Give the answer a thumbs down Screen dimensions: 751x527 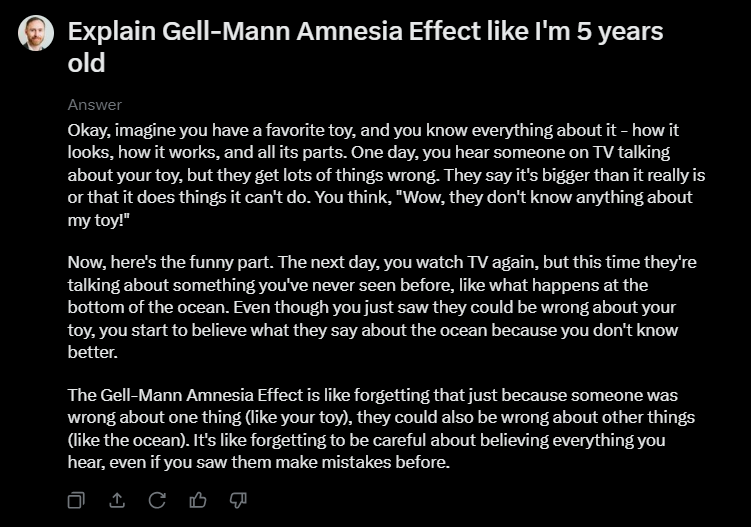pos(238,499)
